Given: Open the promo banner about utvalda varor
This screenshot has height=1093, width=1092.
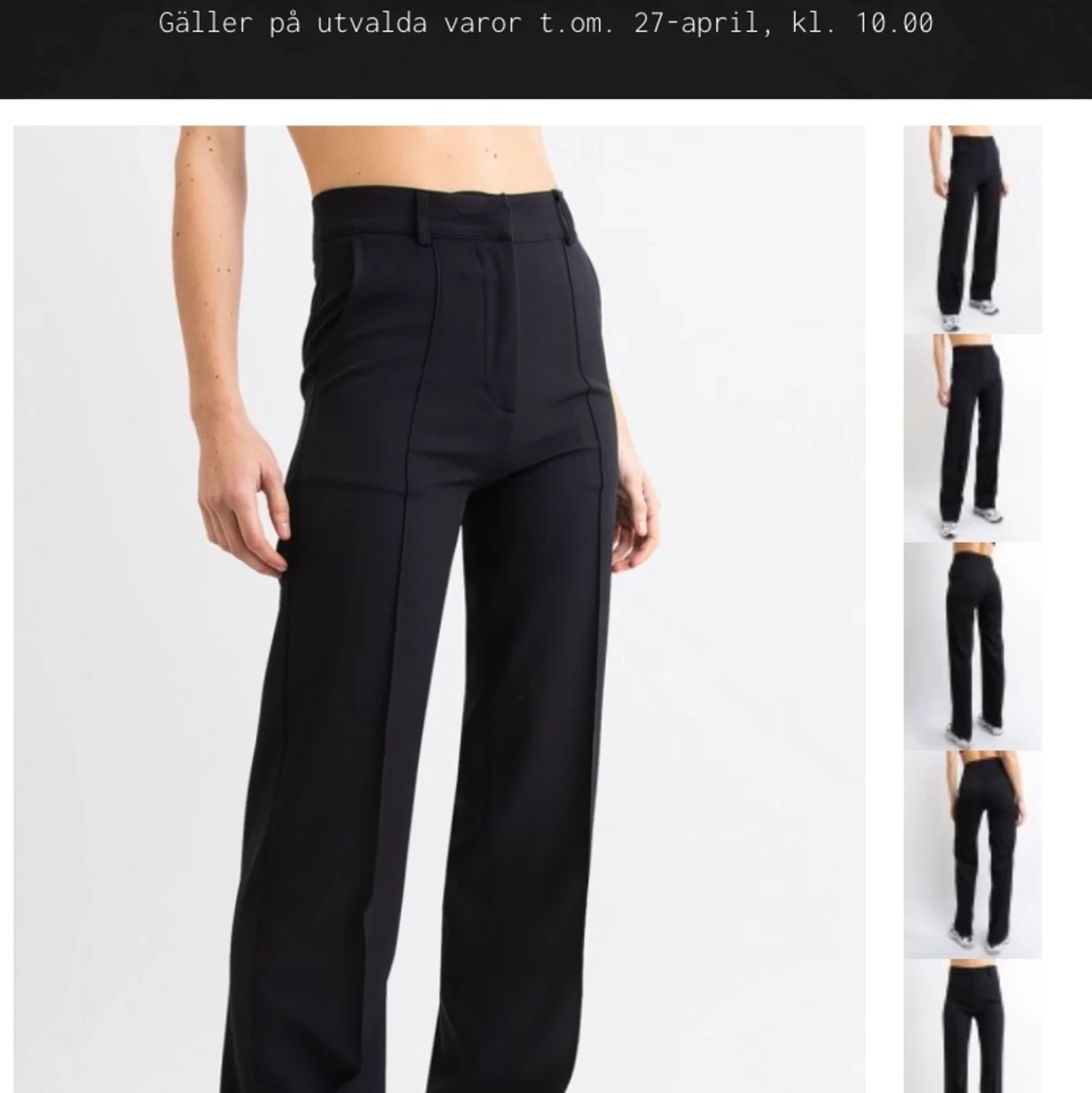Looking at the screenshot, I should pyautogui.click(x=546, y=23).
